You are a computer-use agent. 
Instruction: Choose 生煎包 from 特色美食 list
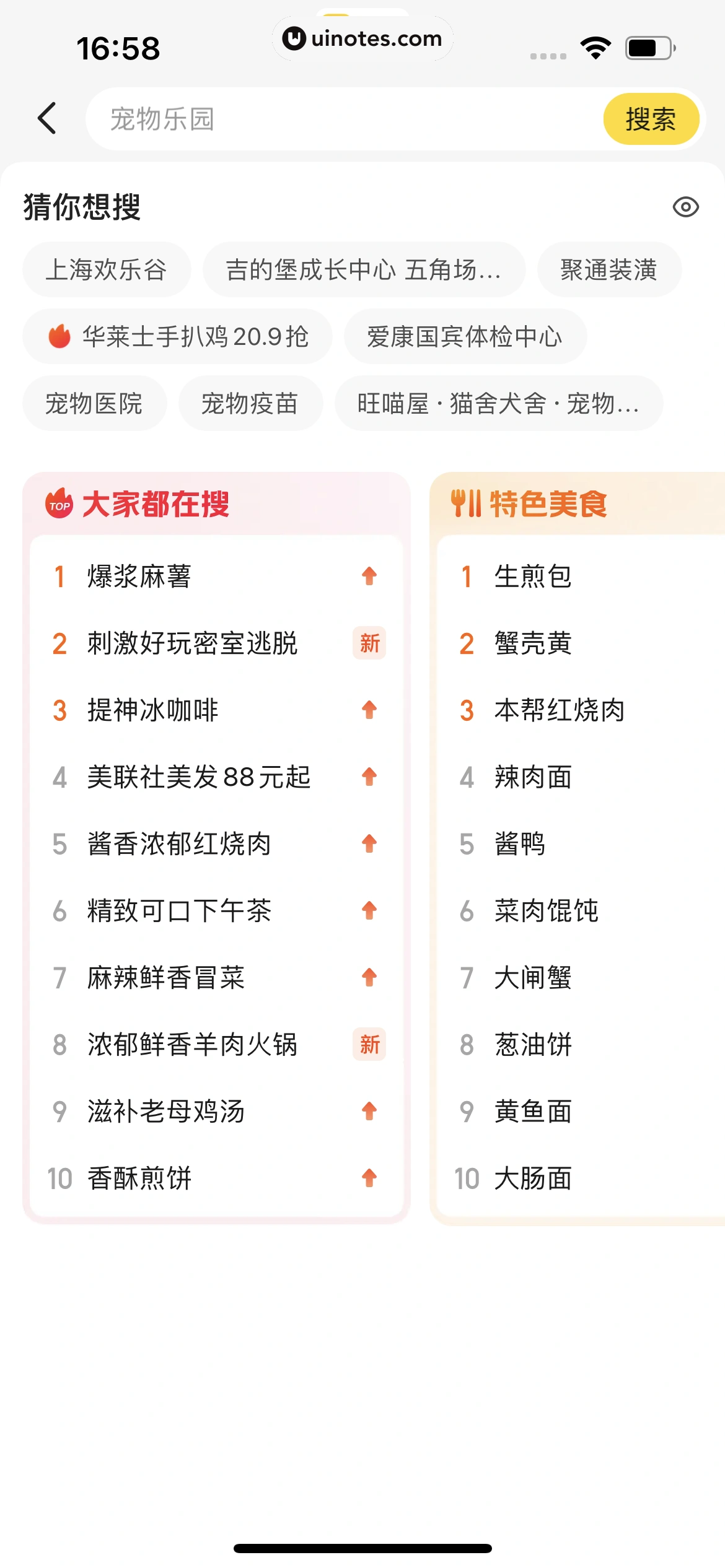[x=533, y=576]
